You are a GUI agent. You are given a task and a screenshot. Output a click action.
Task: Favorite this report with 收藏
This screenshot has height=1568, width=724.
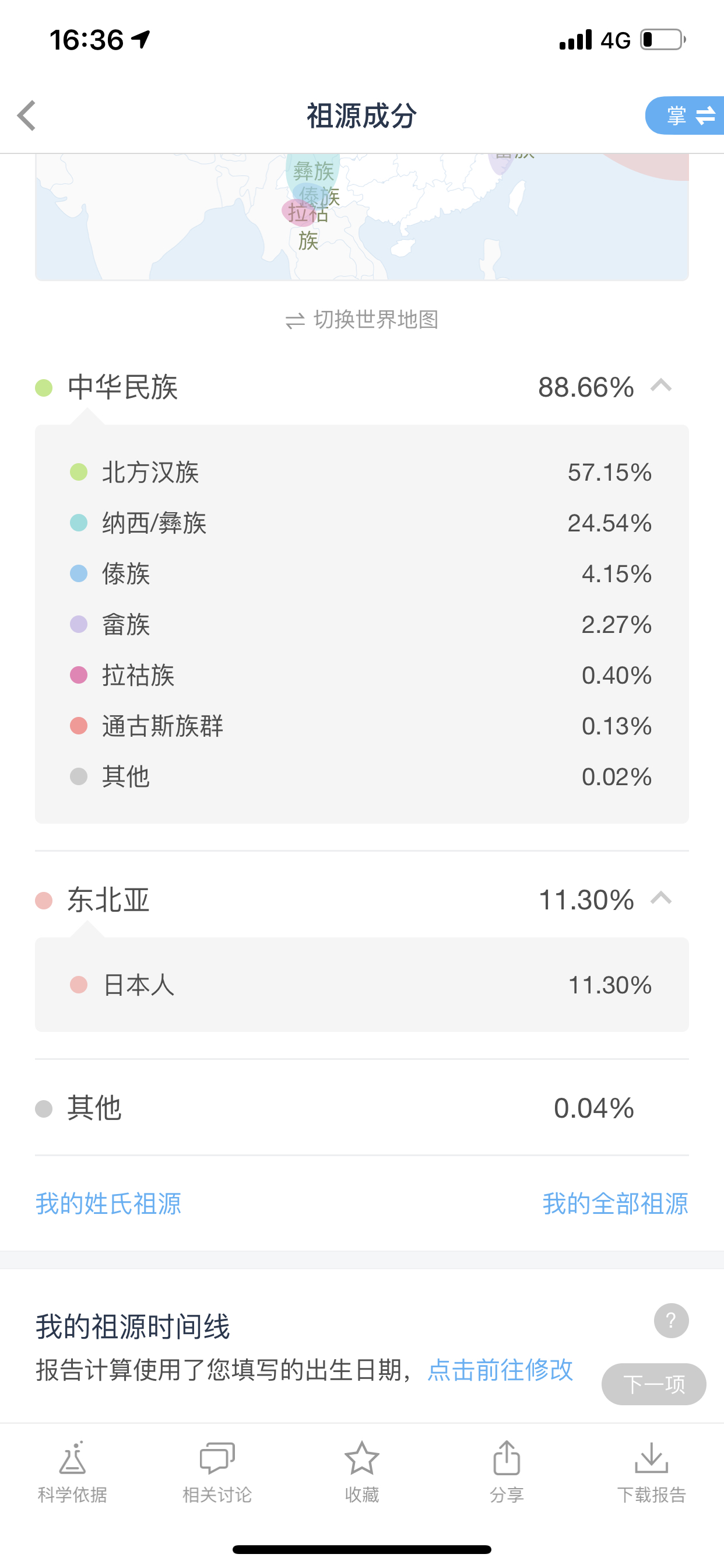point(362,1472)
